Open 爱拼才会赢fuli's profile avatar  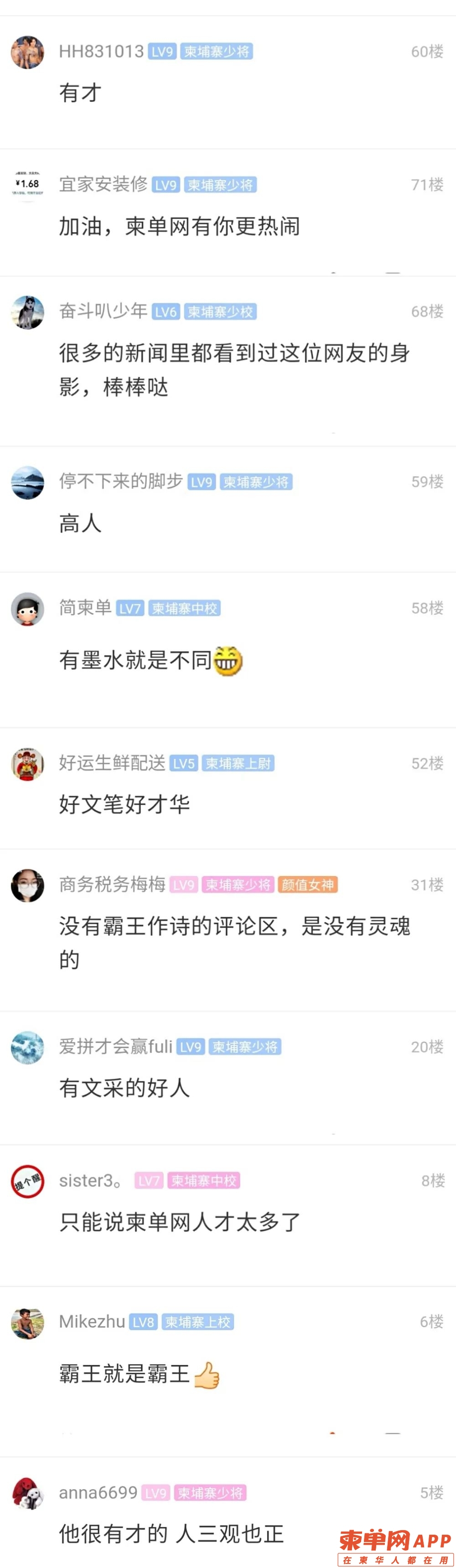click(x=27, y=1048)
